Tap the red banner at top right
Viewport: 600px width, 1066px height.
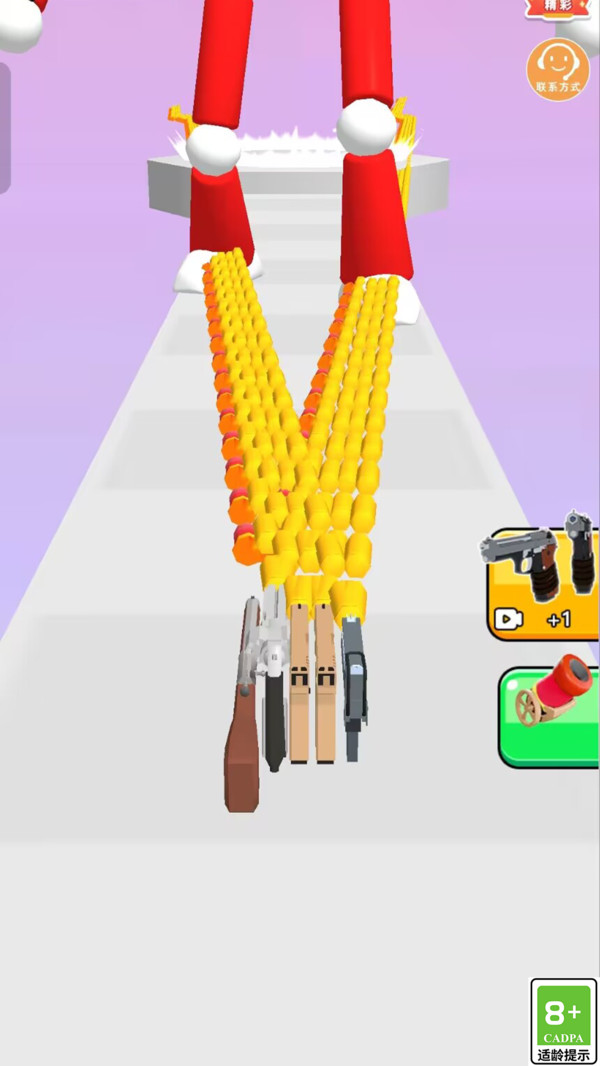point(558,8)
